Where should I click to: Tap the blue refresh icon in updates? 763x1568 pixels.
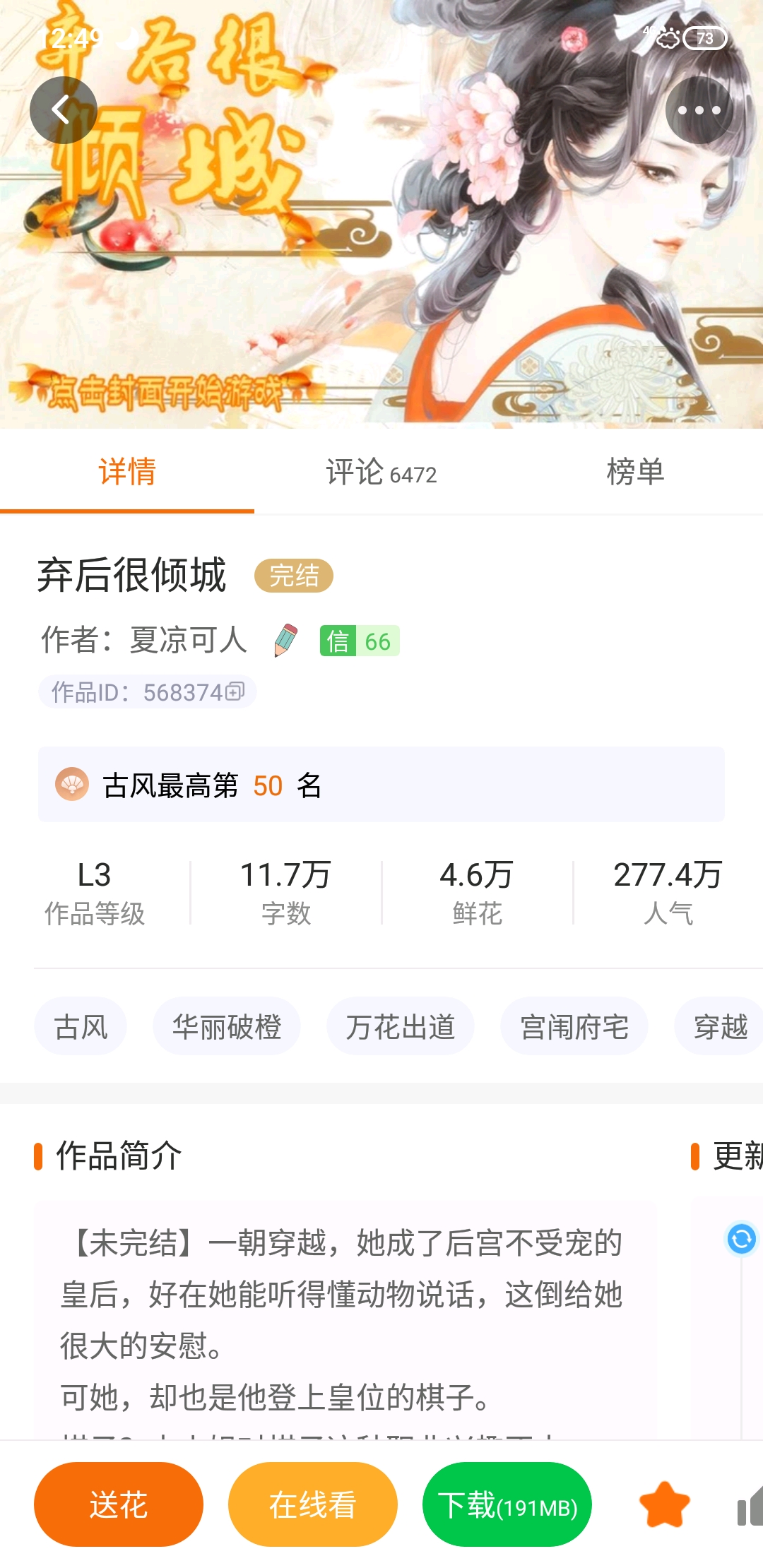point(742,1239)
